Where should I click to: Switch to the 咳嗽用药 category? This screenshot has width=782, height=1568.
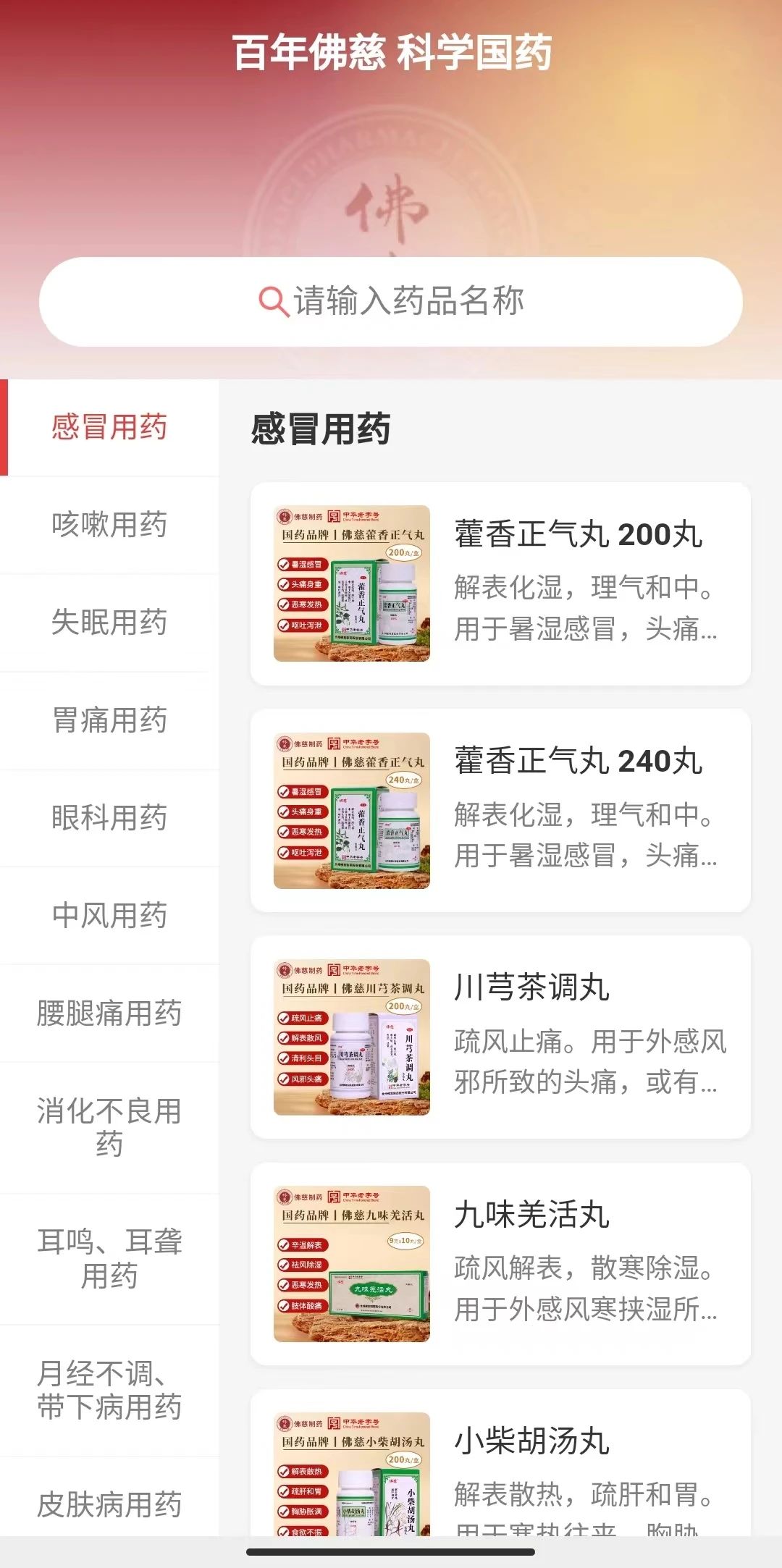(x=109, y=525)
